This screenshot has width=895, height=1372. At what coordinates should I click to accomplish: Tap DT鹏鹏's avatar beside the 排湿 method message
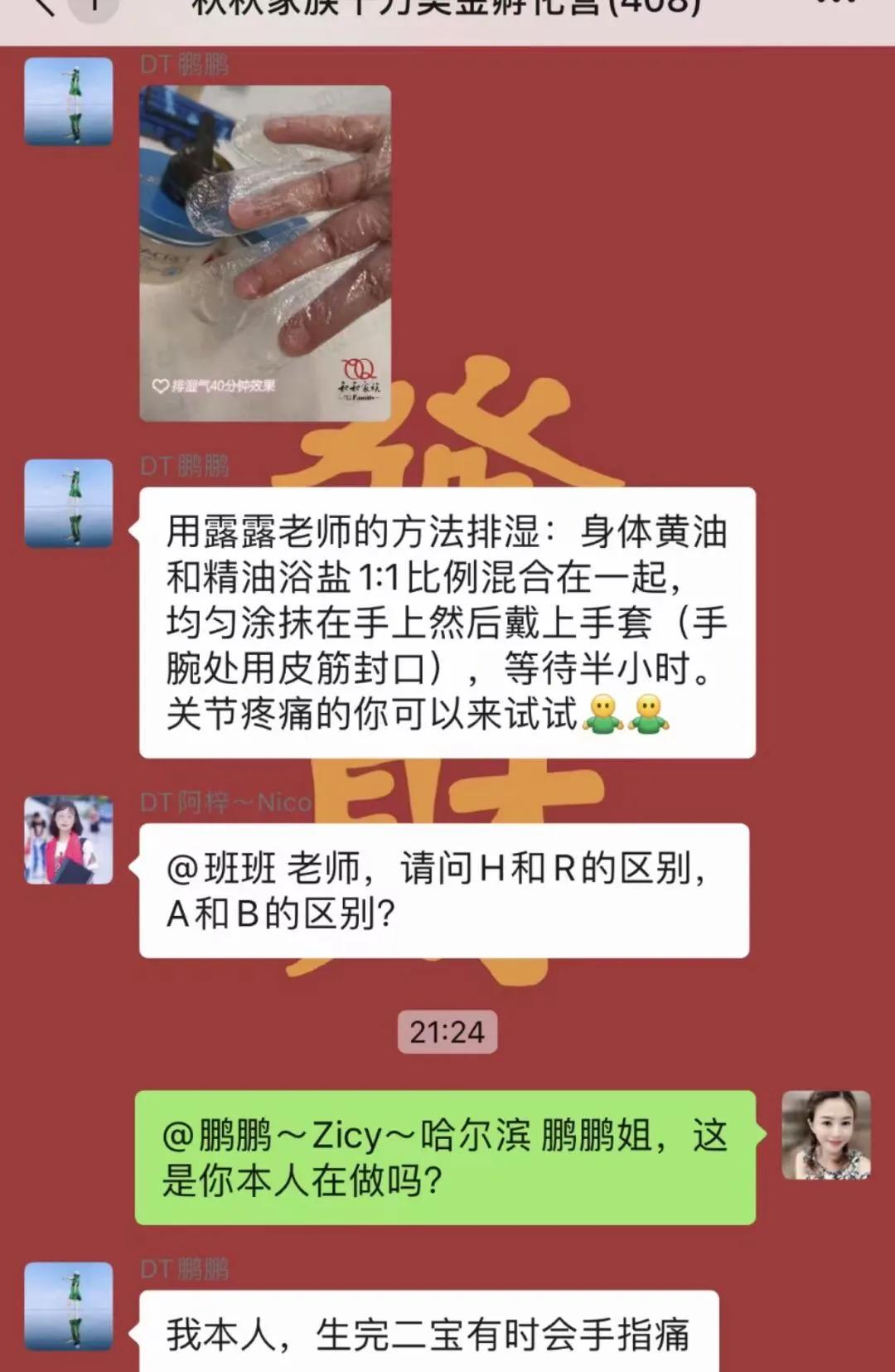[69, 503]
